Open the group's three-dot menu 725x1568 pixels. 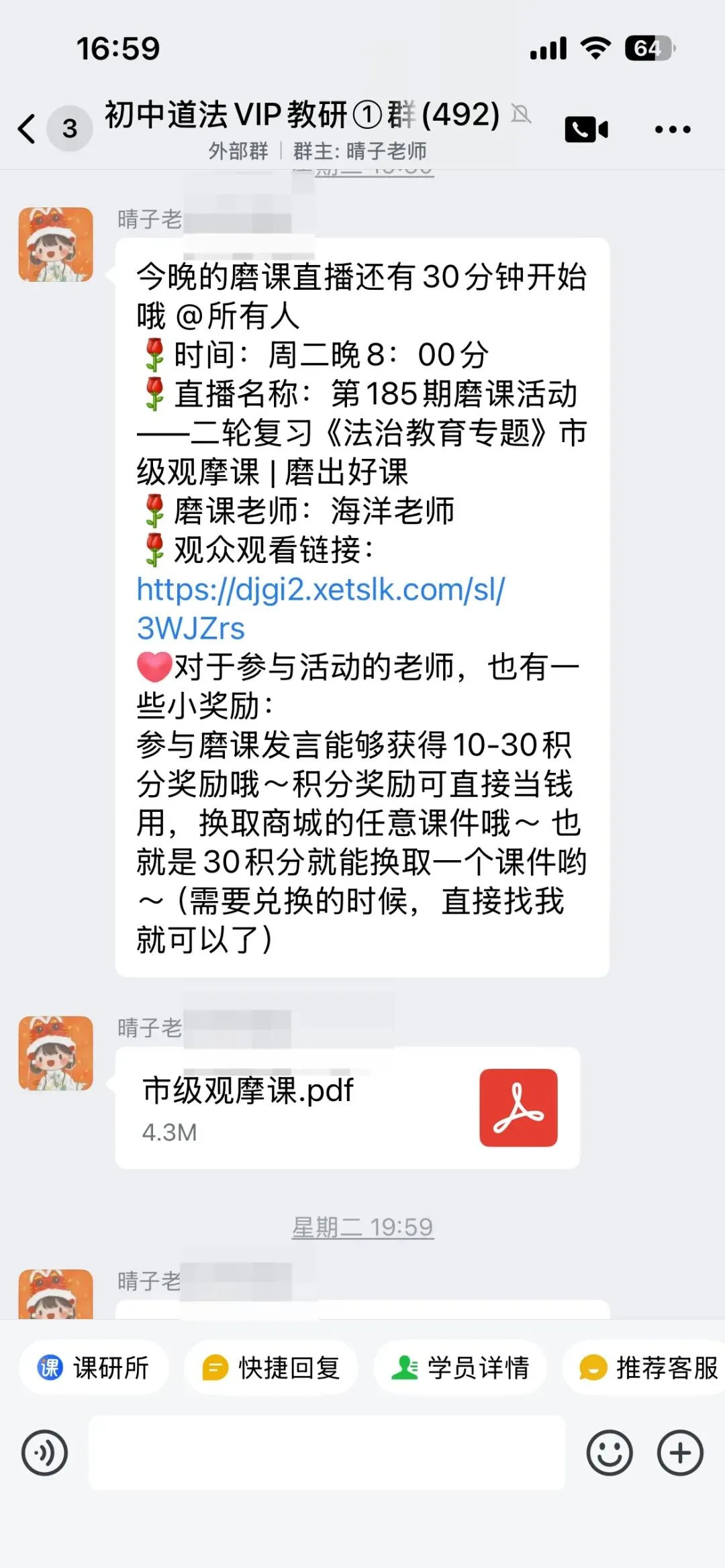tap(673, 129)
